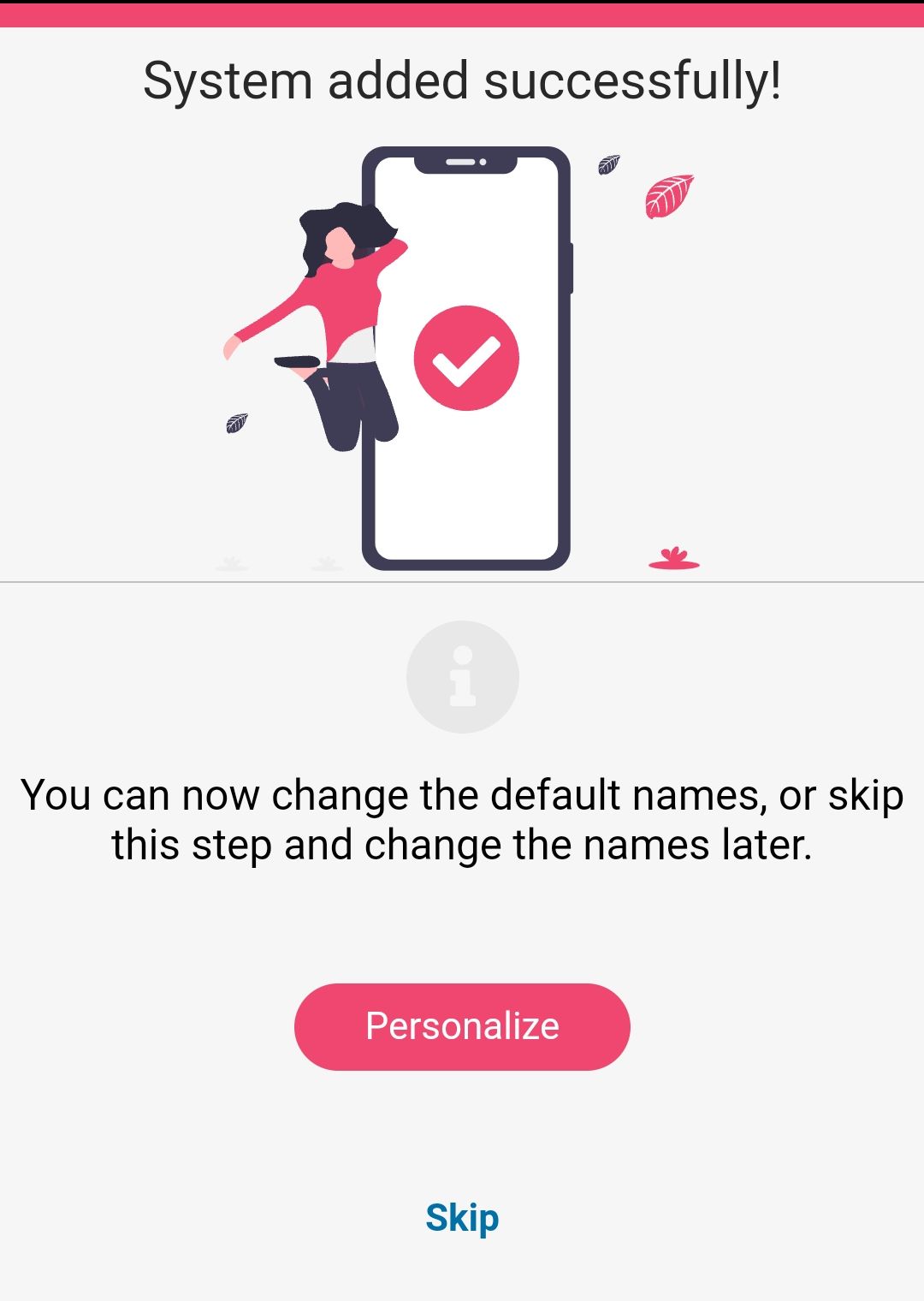924x1301 pixels.
Task: Tap the Personalize button
Action: point(462,1026)
